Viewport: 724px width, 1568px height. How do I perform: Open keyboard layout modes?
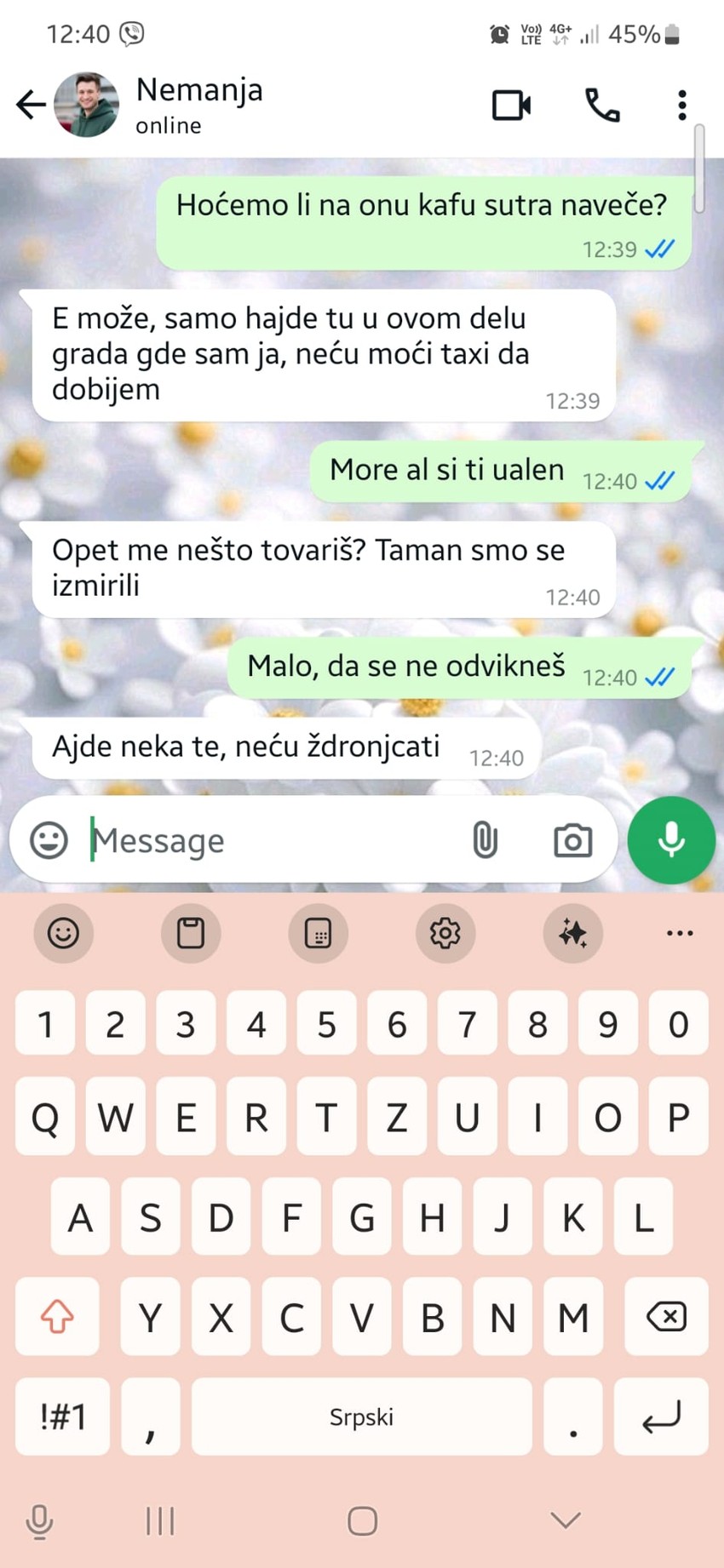pos(319,933)
